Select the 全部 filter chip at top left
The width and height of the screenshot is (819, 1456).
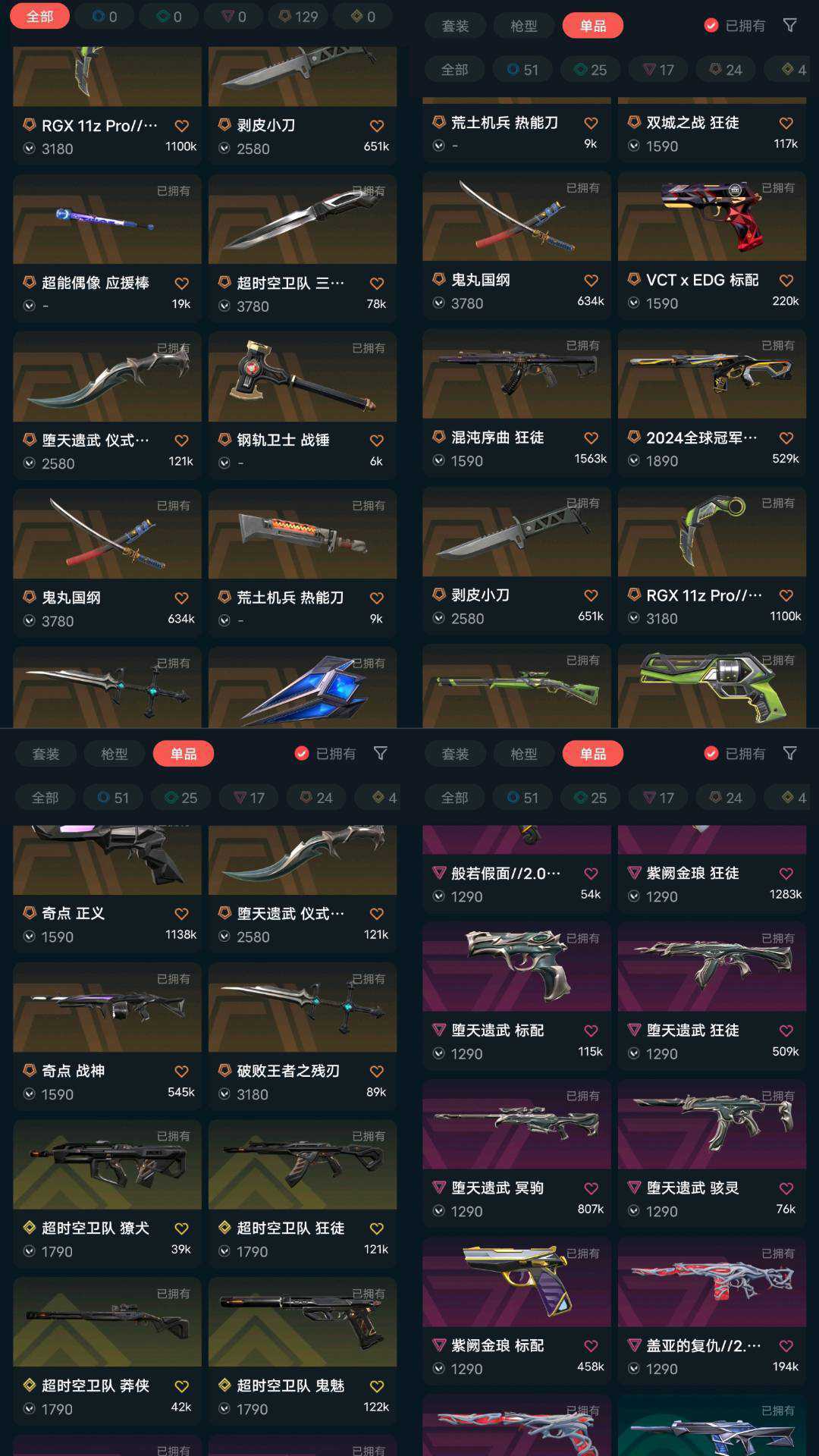click(39, 15)
